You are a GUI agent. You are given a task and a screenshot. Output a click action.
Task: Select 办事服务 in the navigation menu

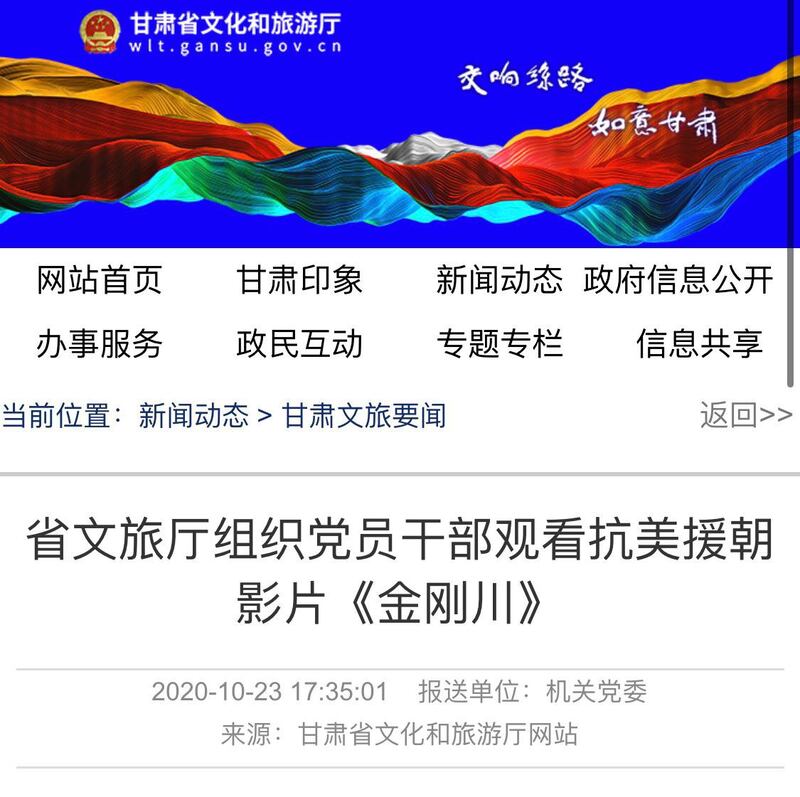99,344
